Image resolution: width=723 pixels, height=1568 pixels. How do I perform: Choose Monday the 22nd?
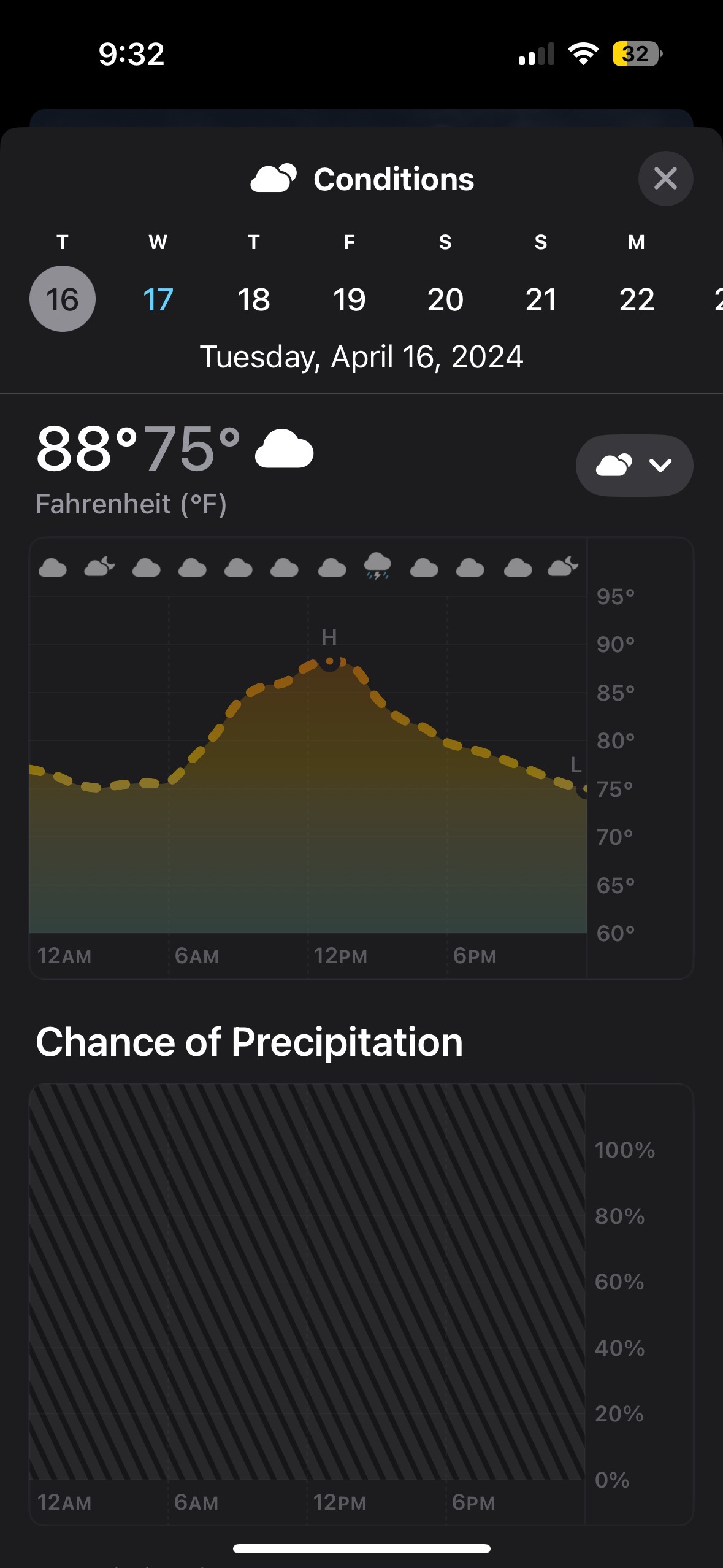pyautogui.click(x=637, y=299)
